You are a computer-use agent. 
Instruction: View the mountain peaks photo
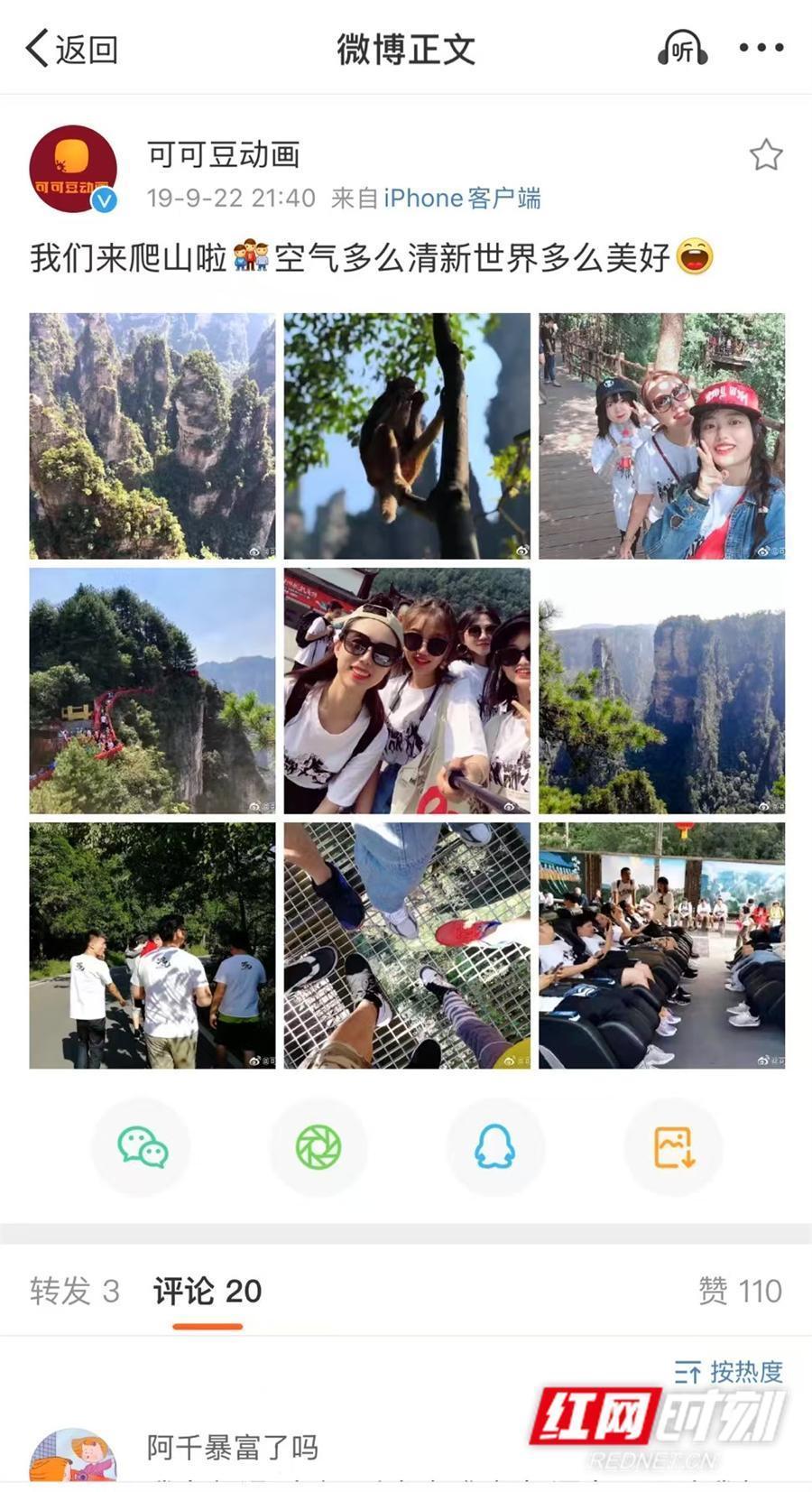pos(152,436)
